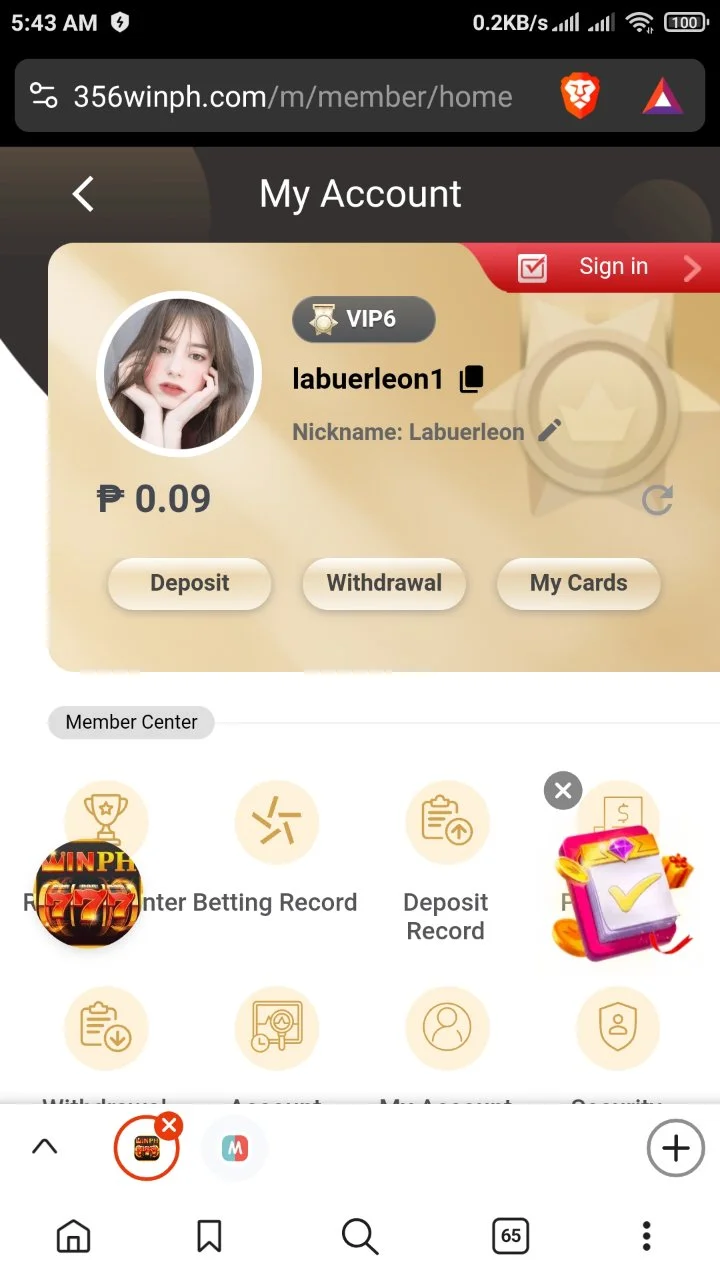Refresh the account balance
Image resolution: width=720 pixels, height=1280 pixels.
(657, 500)
